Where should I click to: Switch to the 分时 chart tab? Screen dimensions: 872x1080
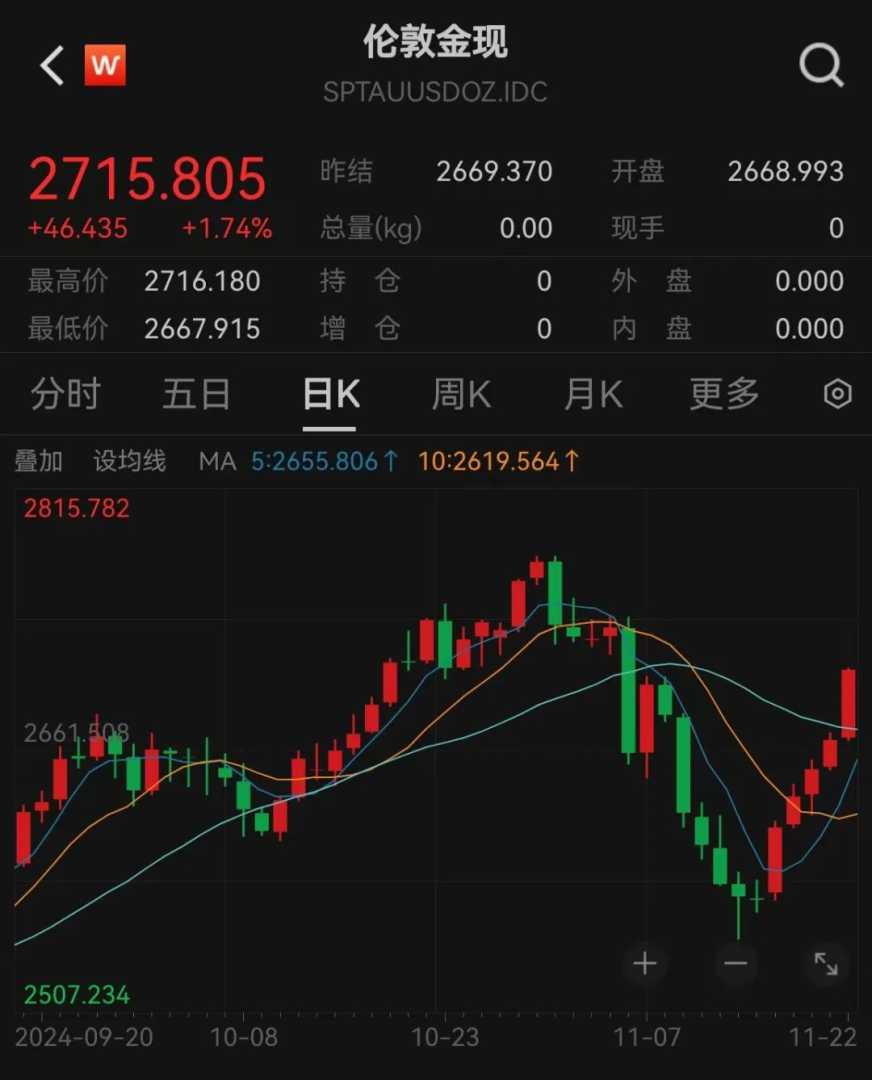(x=65, y=395)
